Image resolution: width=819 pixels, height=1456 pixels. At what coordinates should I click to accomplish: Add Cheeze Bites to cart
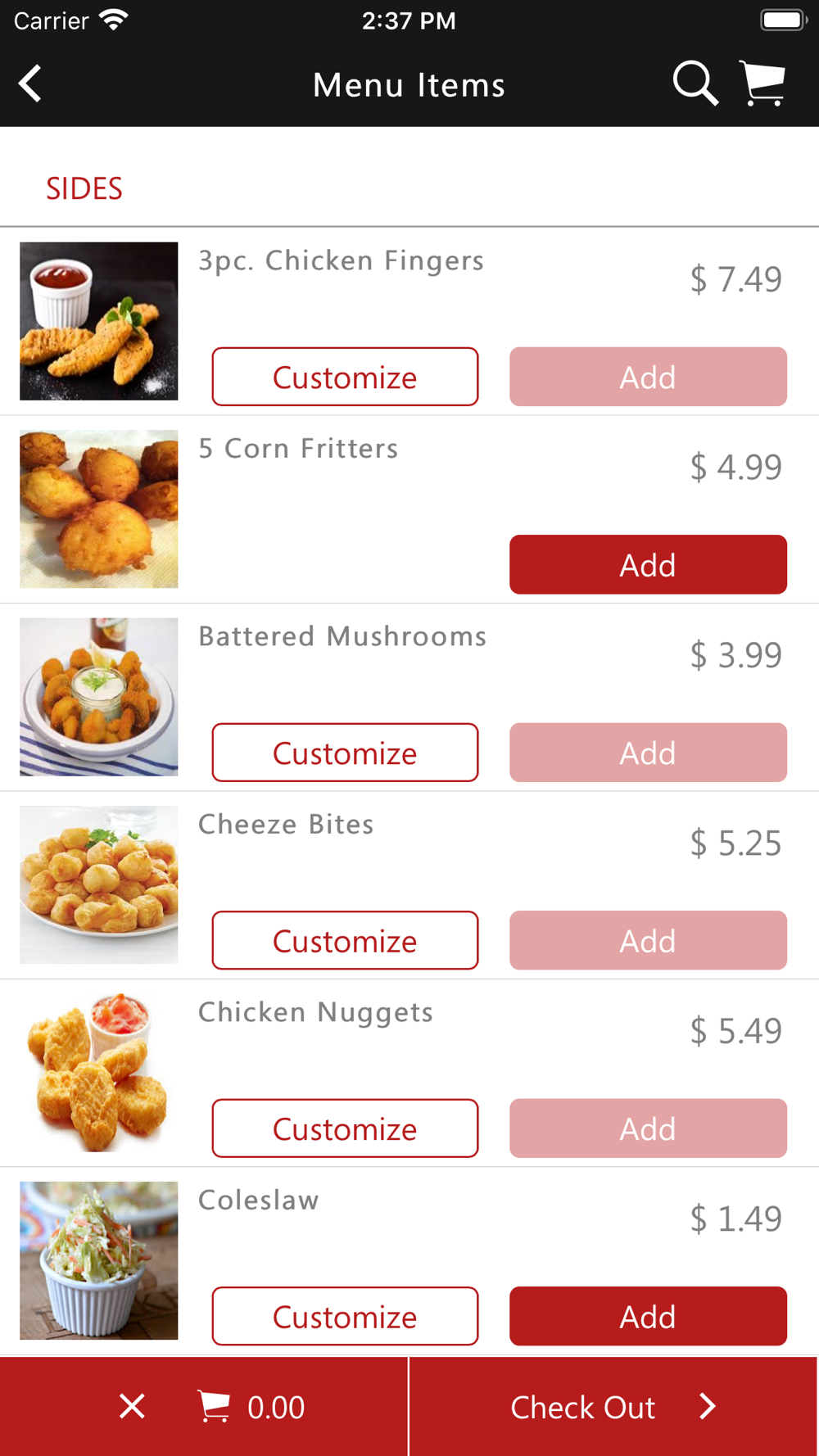[x=648, y=940]
